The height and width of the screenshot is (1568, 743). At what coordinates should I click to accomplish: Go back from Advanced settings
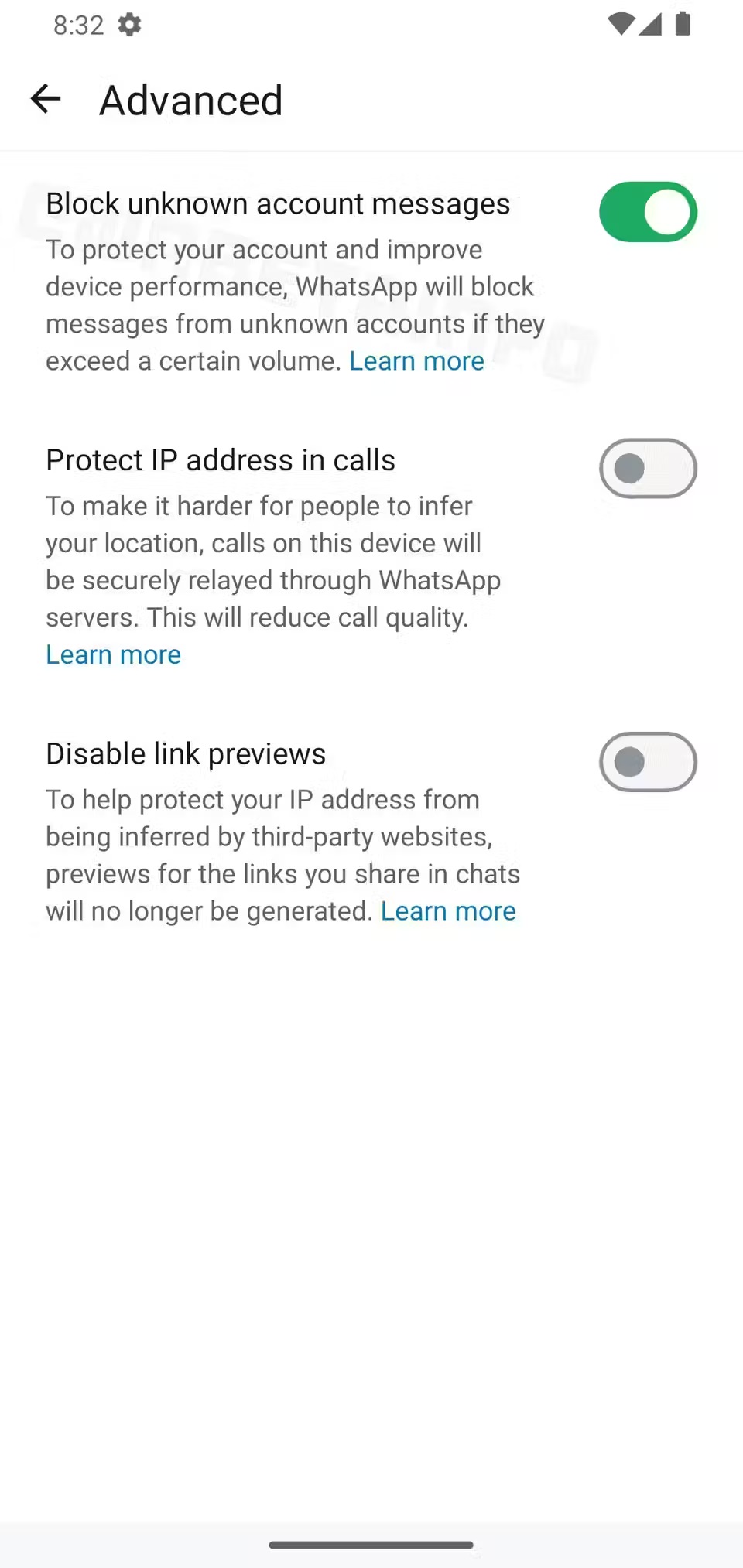tap(46, 100)
